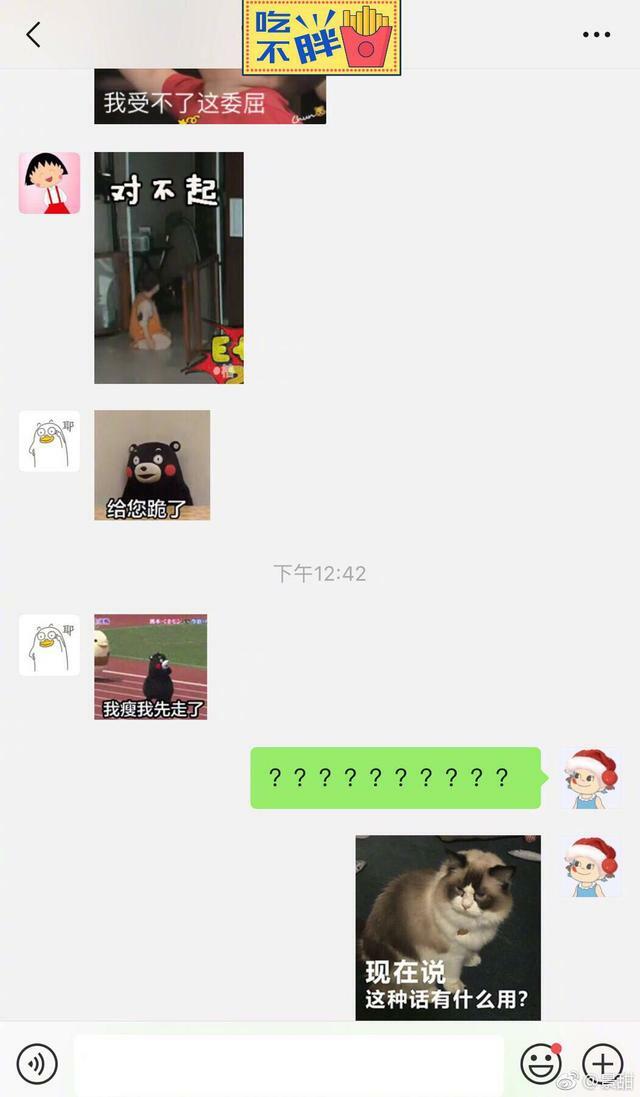Open the emoji sticker panel
Screen dimensions: 640x1097
[541, 1063]
